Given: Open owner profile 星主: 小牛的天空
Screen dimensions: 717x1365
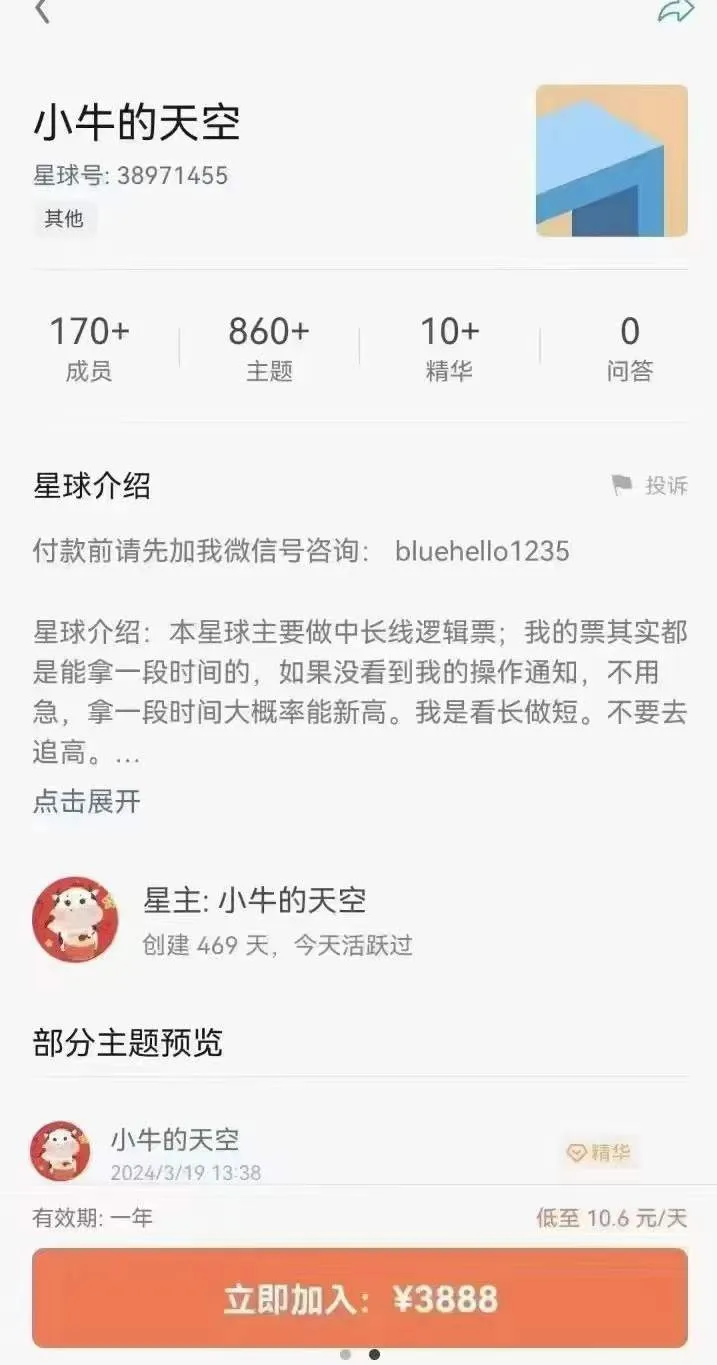Looking at the screenshot, I should [x=255, y=900].
